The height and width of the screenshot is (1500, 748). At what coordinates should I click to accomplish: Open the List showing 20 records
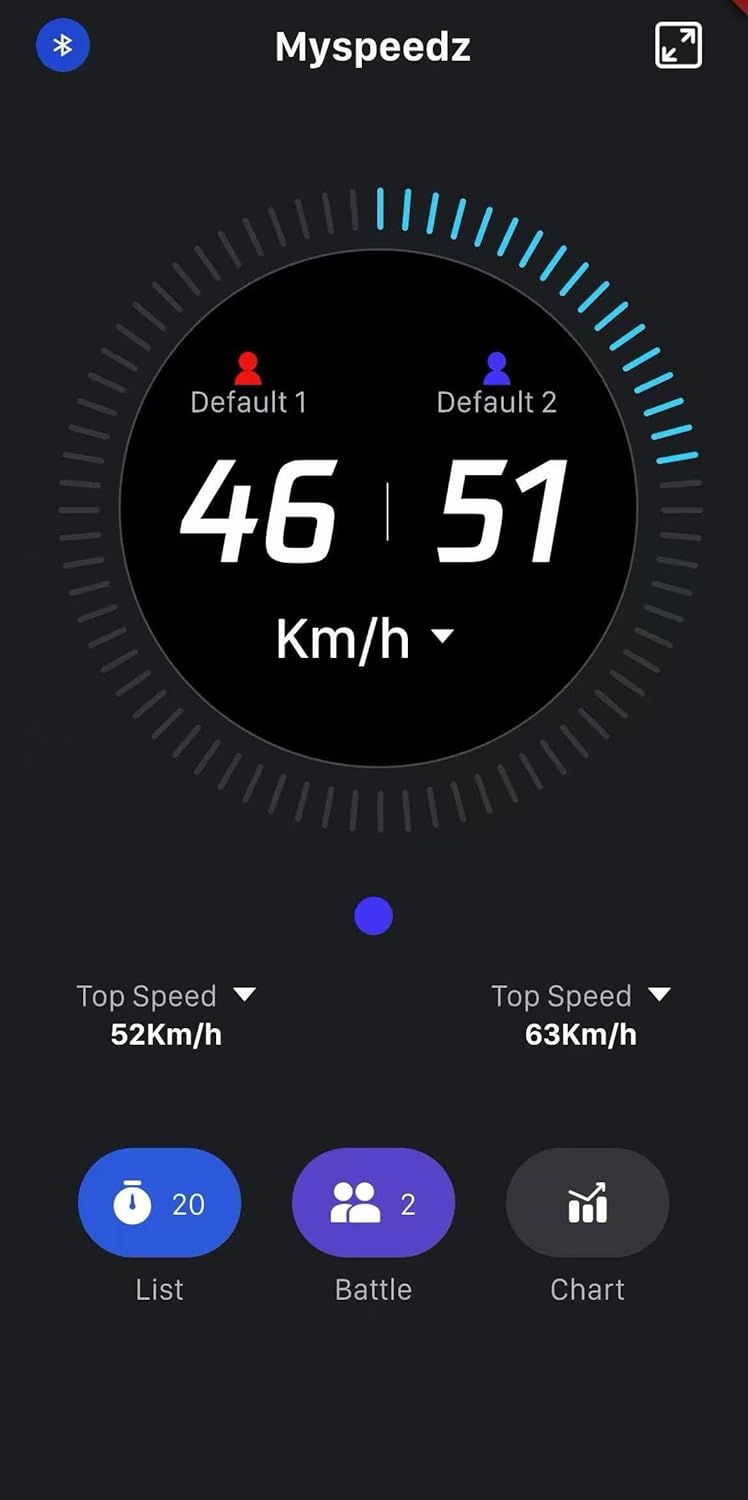[159, 1203]
